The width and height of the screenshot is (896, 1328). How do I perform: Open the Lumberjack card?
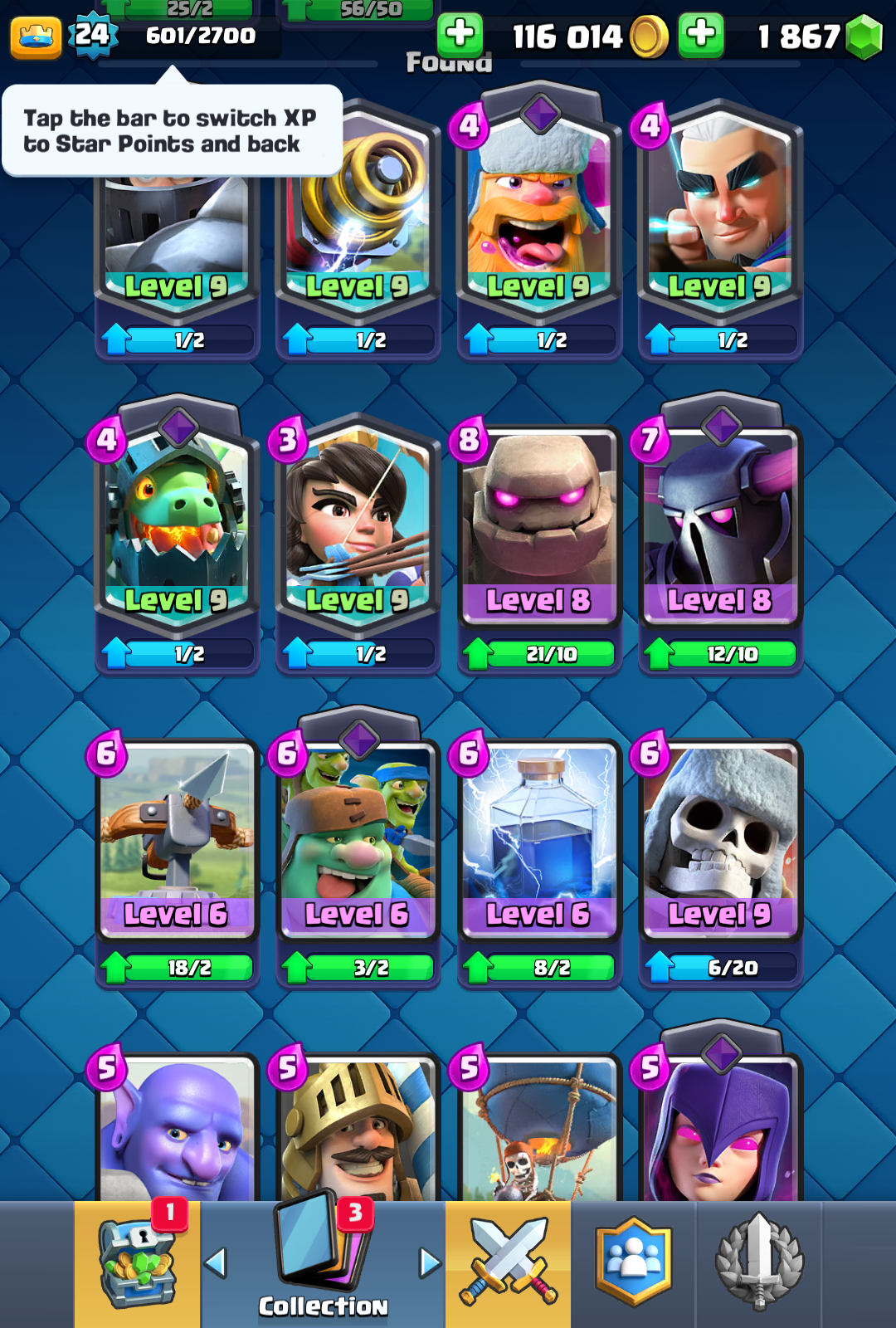click(x=539, y=216)
